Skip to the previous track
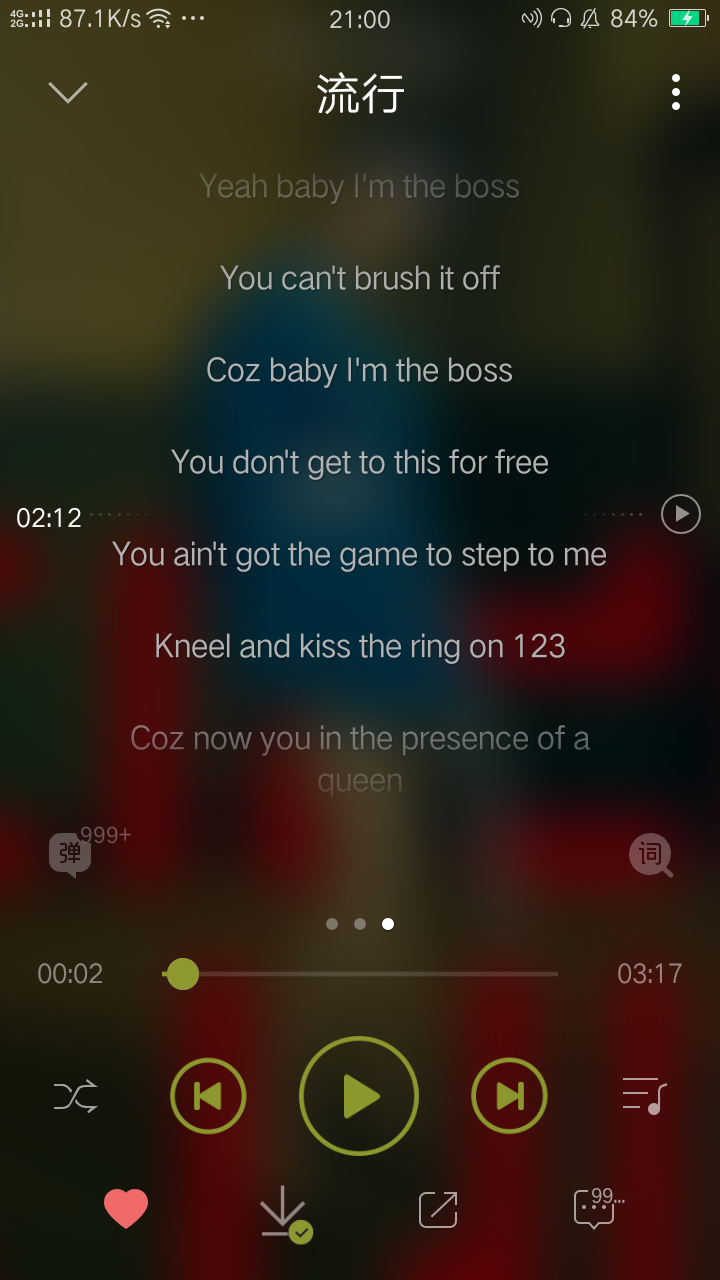The width and height of the screenshot is (720, 1280). tap(208, 1097)
